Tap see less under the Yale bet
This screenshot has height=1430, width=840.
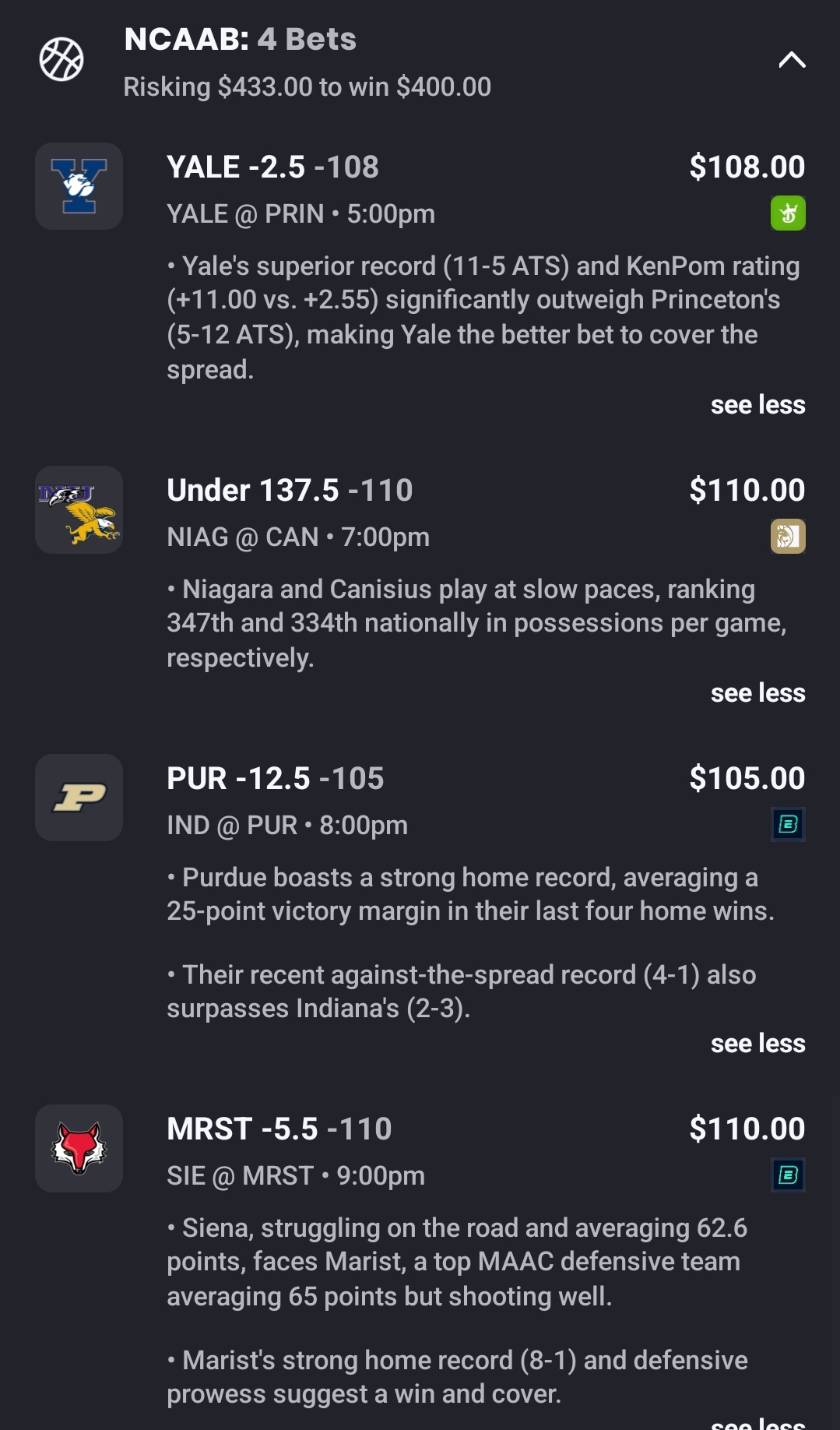click(x=757, y=405)
